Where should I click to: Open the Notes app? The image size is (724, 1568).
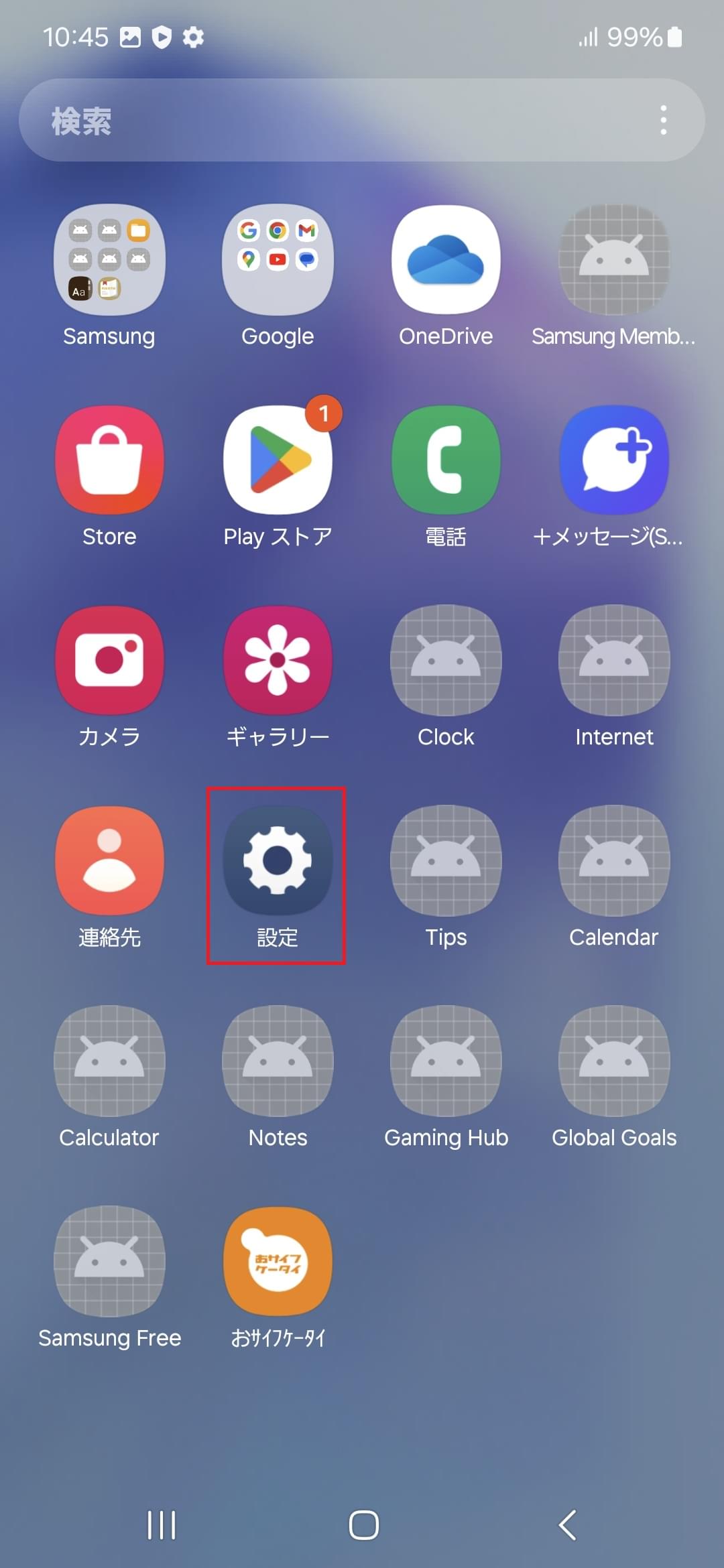coord(277,1061)
